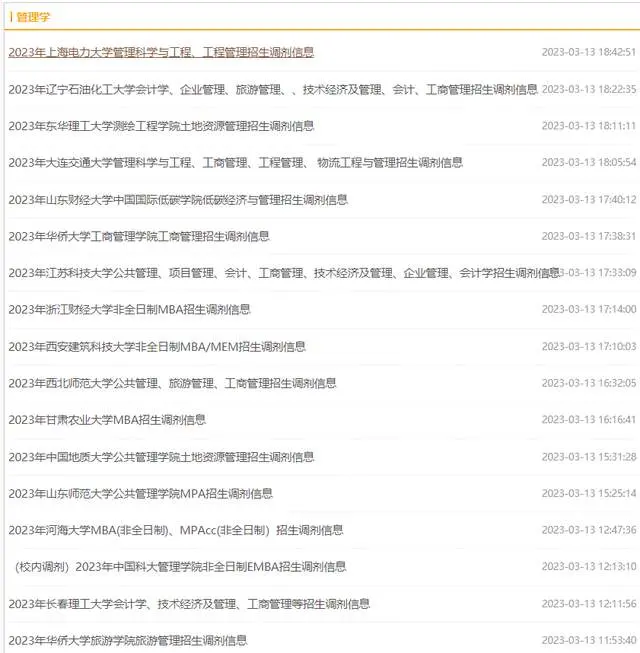Image resolution: width=640 pixels, height=653 pixels.
Task: Open 西北师范大学公共管理 调剂信息
Action: coord(172,383)
